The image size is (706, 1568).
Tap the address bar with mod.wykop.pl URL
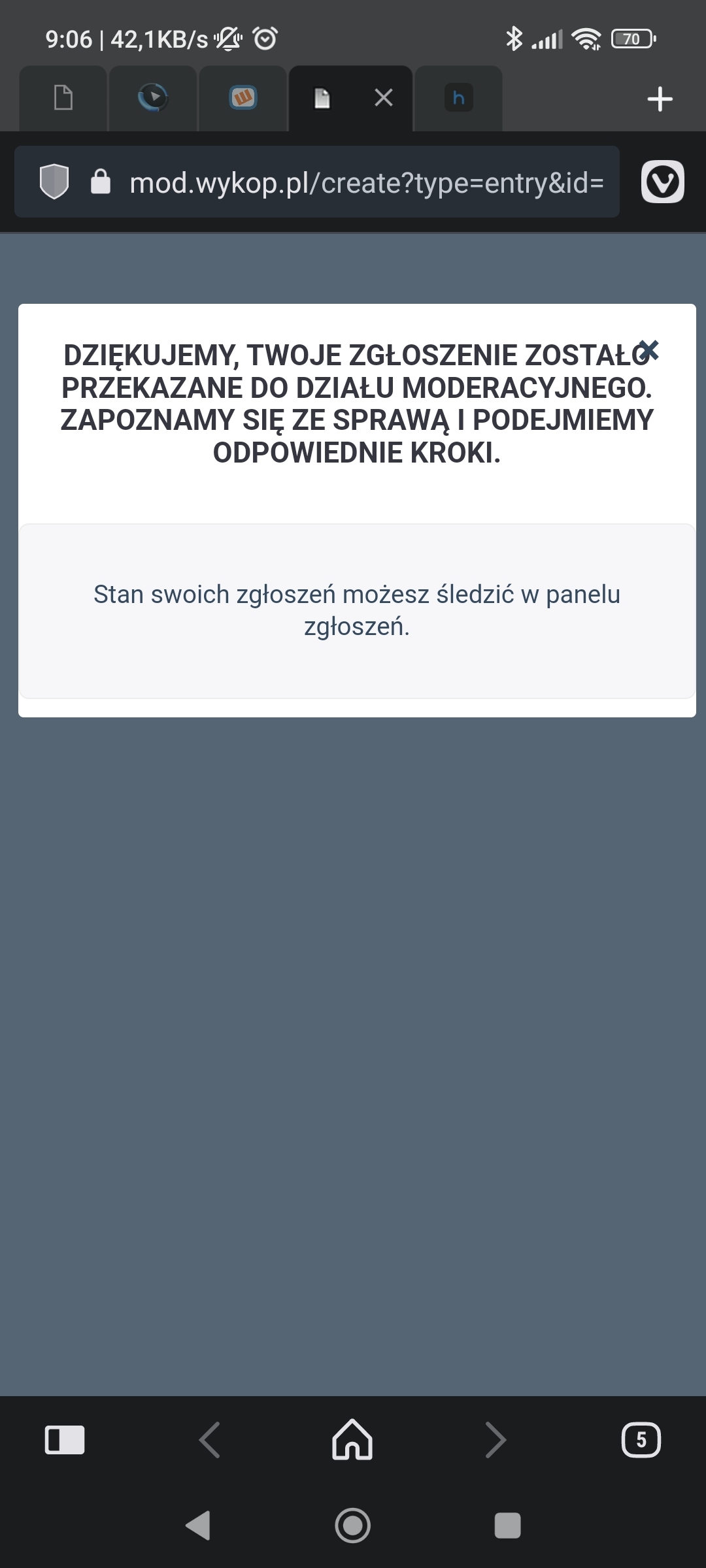pos(366,183)
